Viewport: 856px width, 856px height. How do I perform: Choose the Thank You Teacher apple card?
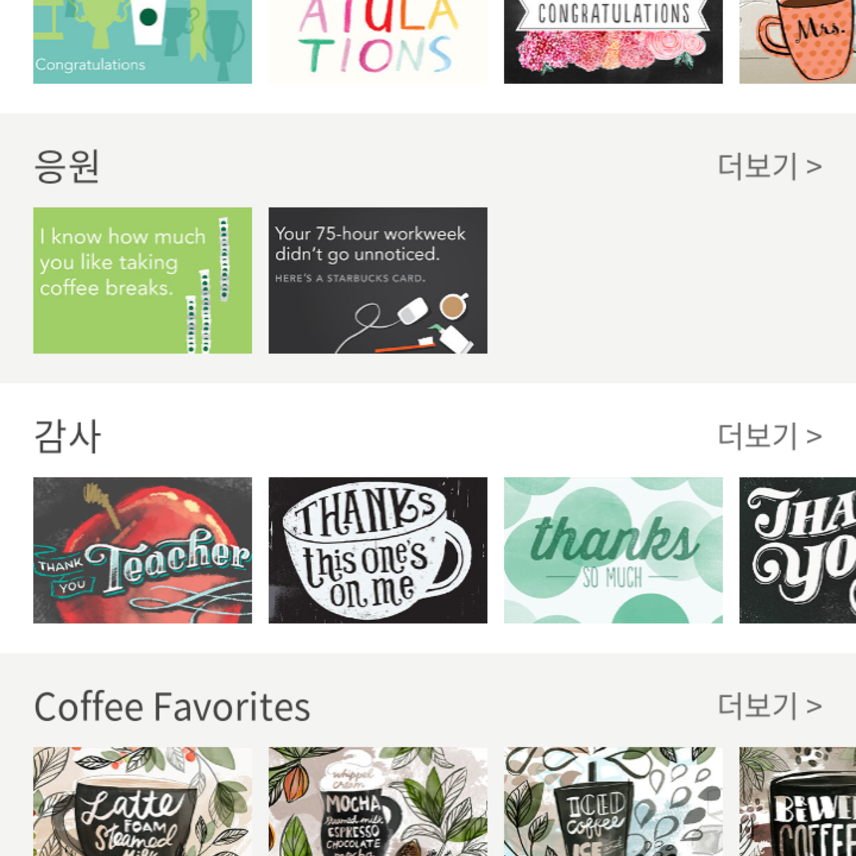142,550
